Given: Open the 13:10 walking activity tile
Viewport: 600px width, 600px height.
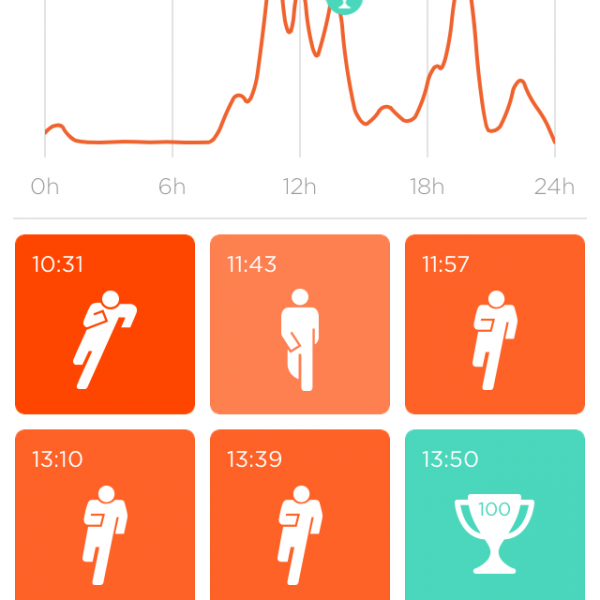Looking at the screenshot, I should tap(105, 515).
